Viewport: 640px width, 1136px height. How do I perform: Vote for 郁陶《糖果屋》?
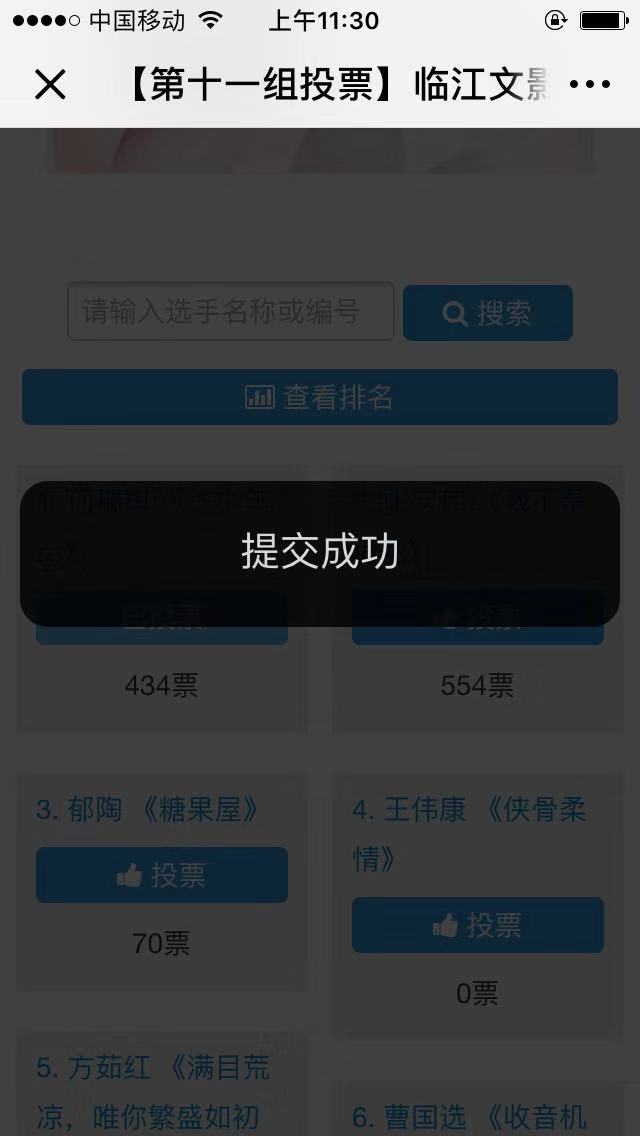162,875
